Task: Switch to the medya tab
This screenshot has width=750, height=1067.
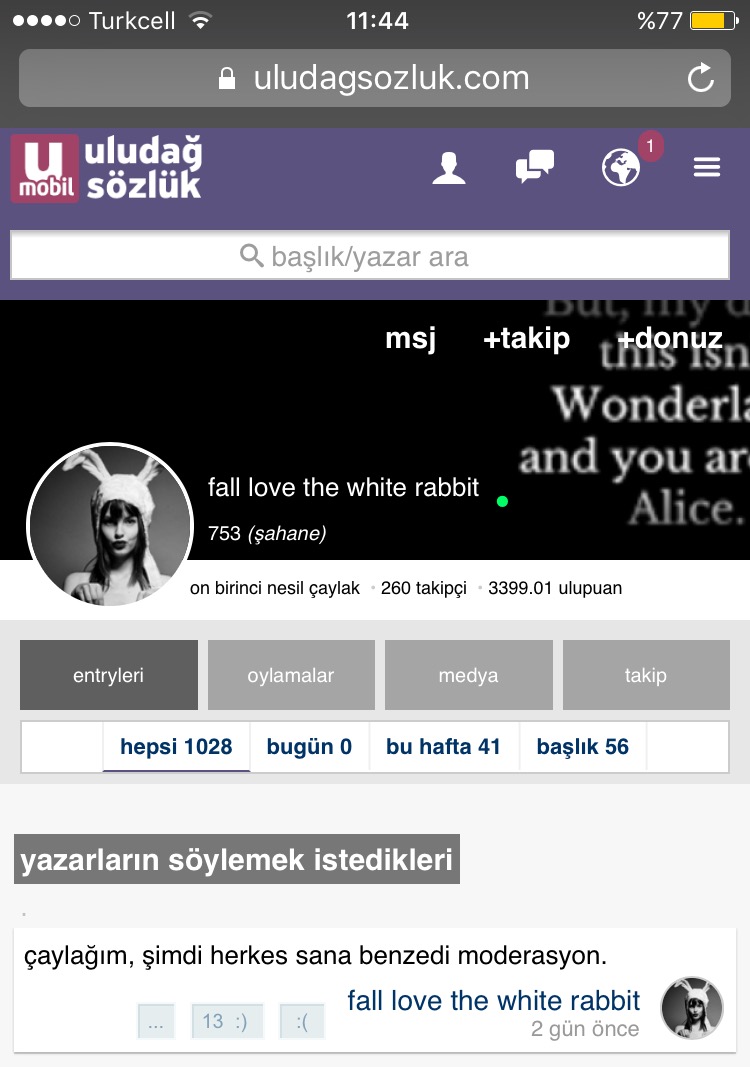Action: pyautogui.click(x=468, y=676)
